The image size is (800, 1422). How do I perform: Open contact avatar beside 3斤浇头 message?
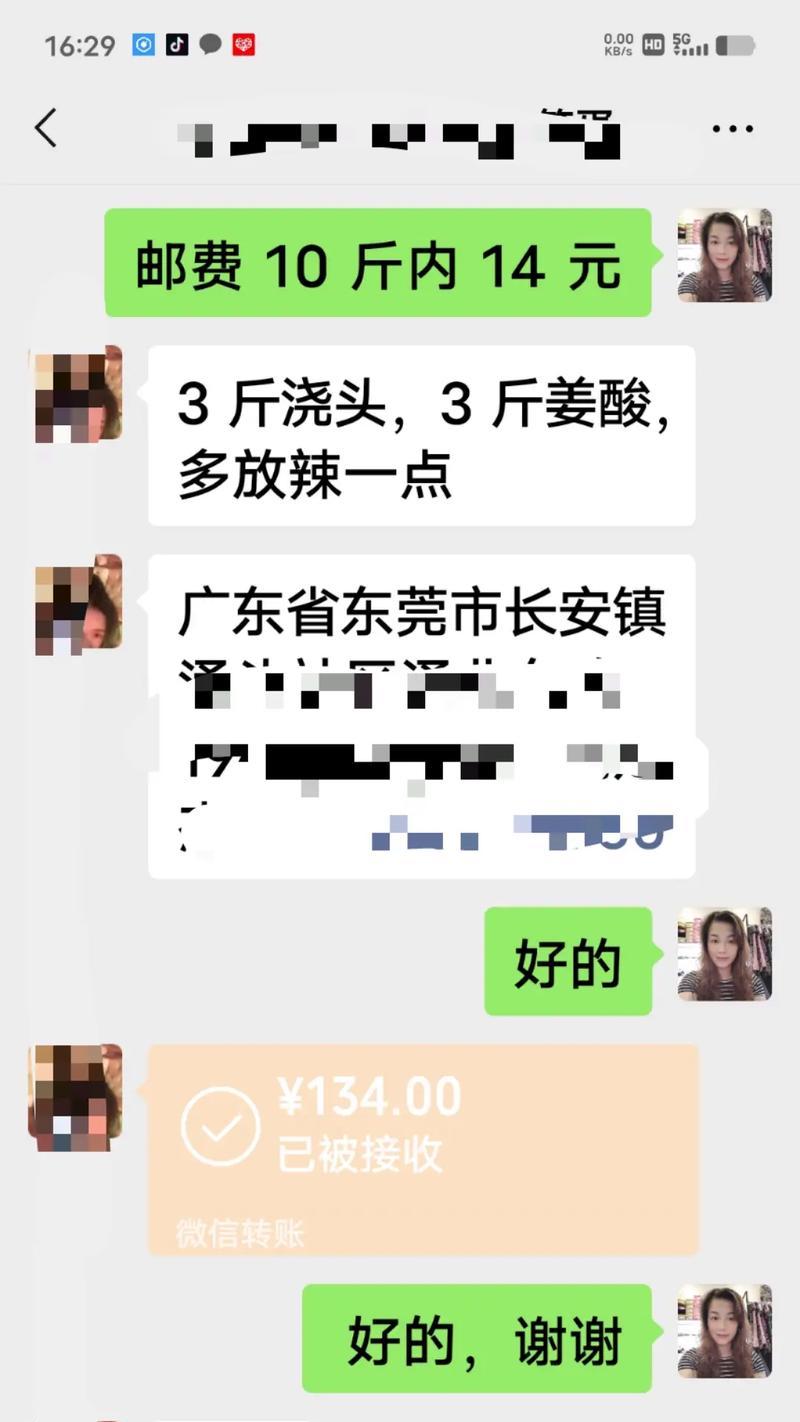point(76,395)
